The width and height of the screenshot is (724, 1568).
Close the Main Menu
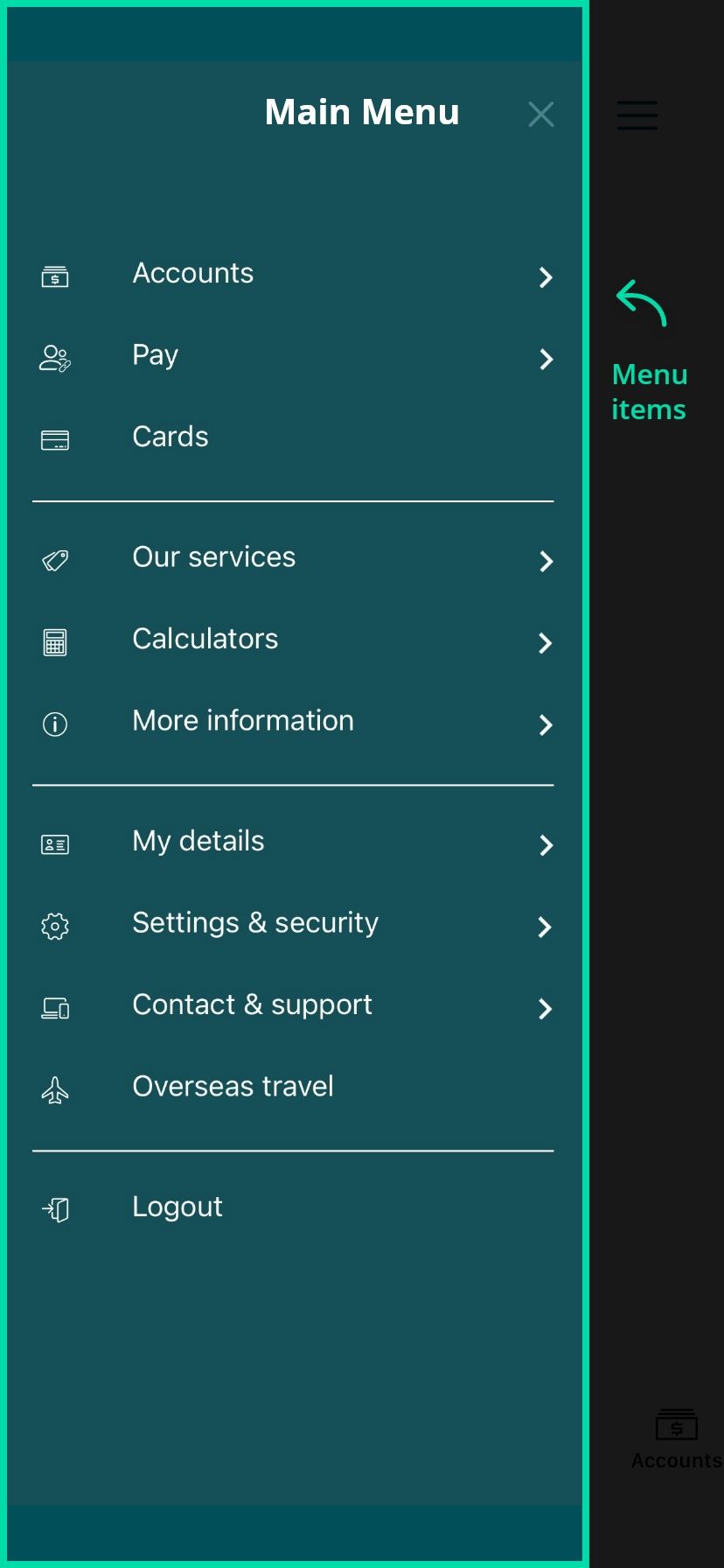541,114
